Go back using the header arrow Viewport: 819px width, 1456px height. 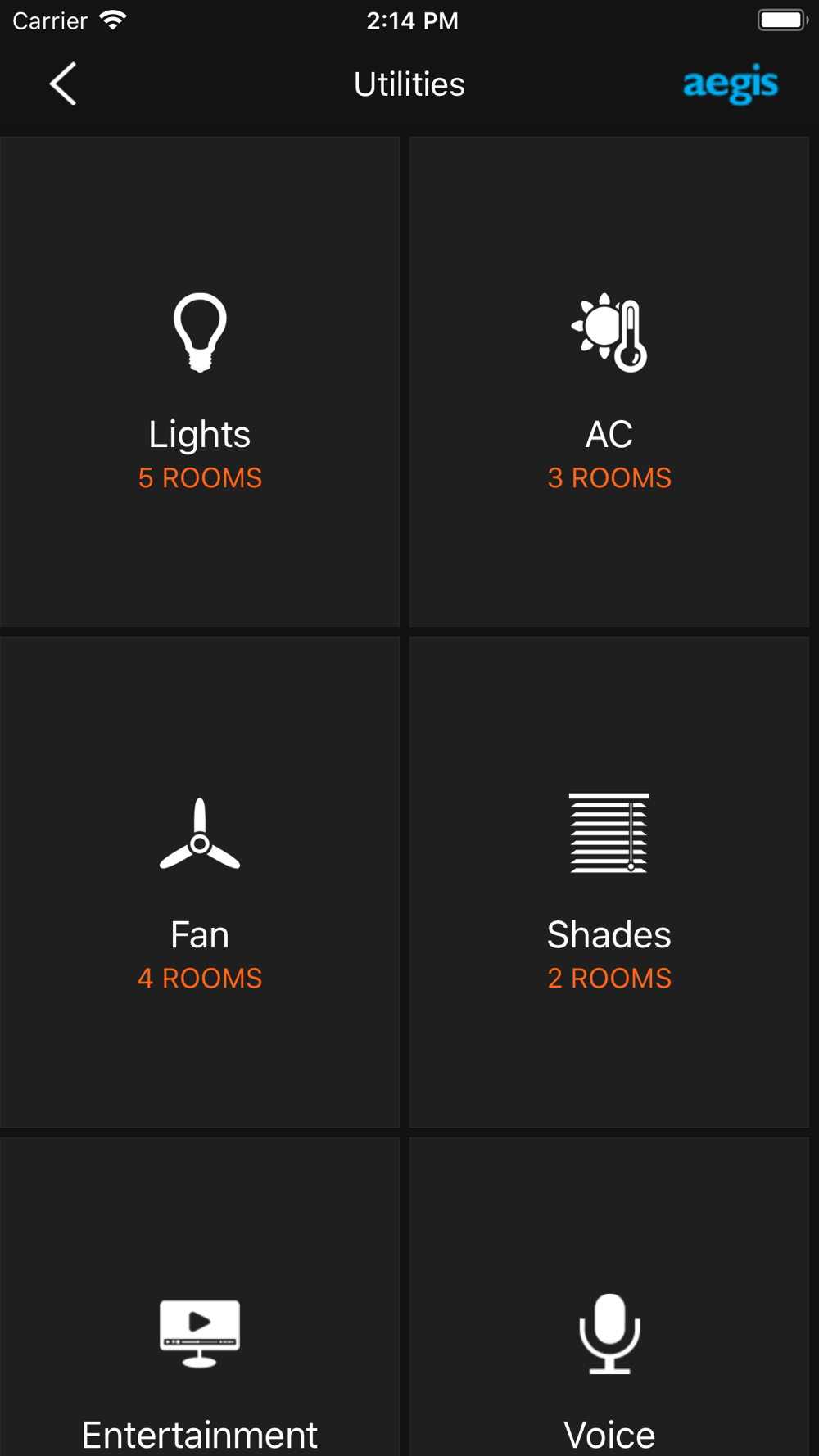(x=63, y=84)
